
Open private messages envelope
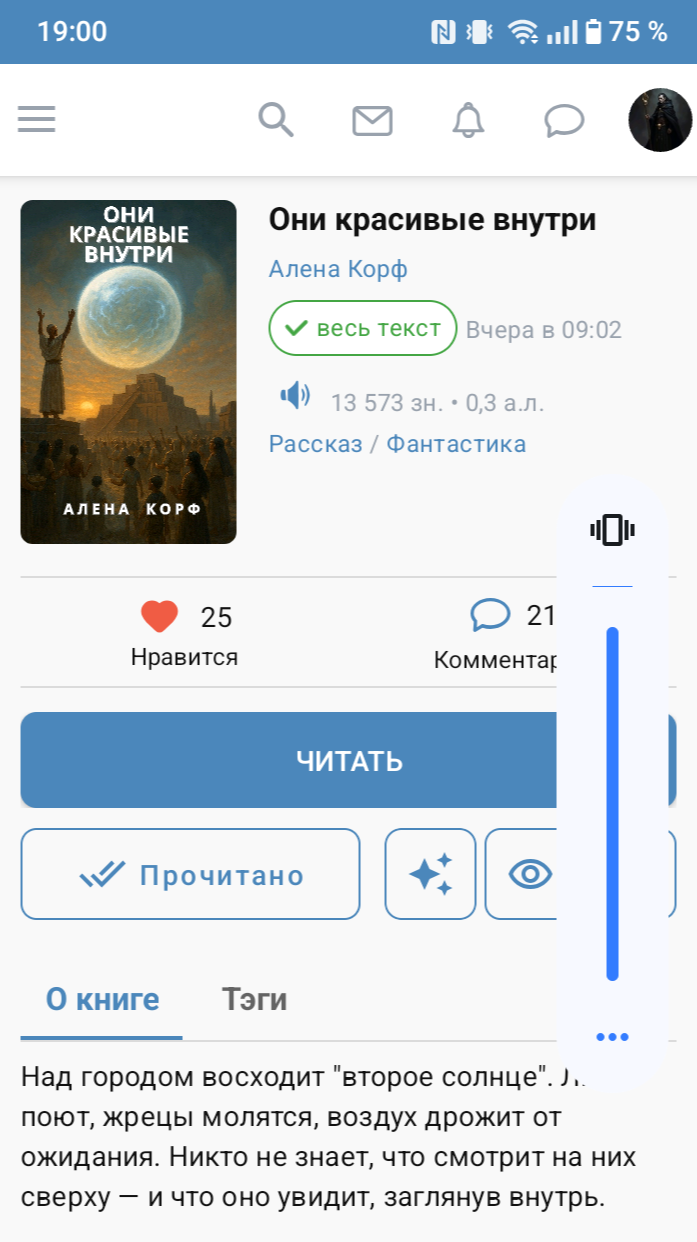coord(372,121)
